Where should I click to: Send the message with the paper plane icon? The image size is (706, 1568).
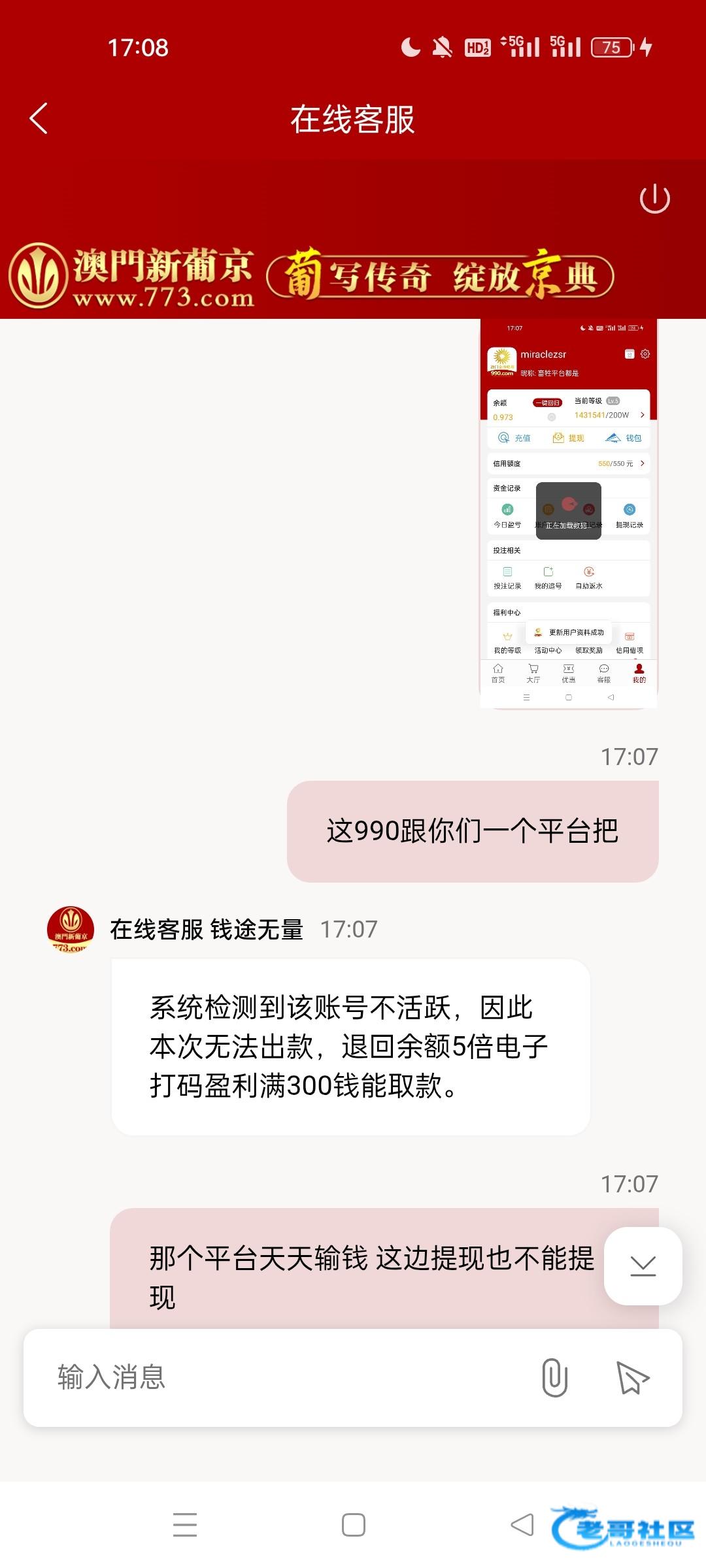pos(632,1377)
